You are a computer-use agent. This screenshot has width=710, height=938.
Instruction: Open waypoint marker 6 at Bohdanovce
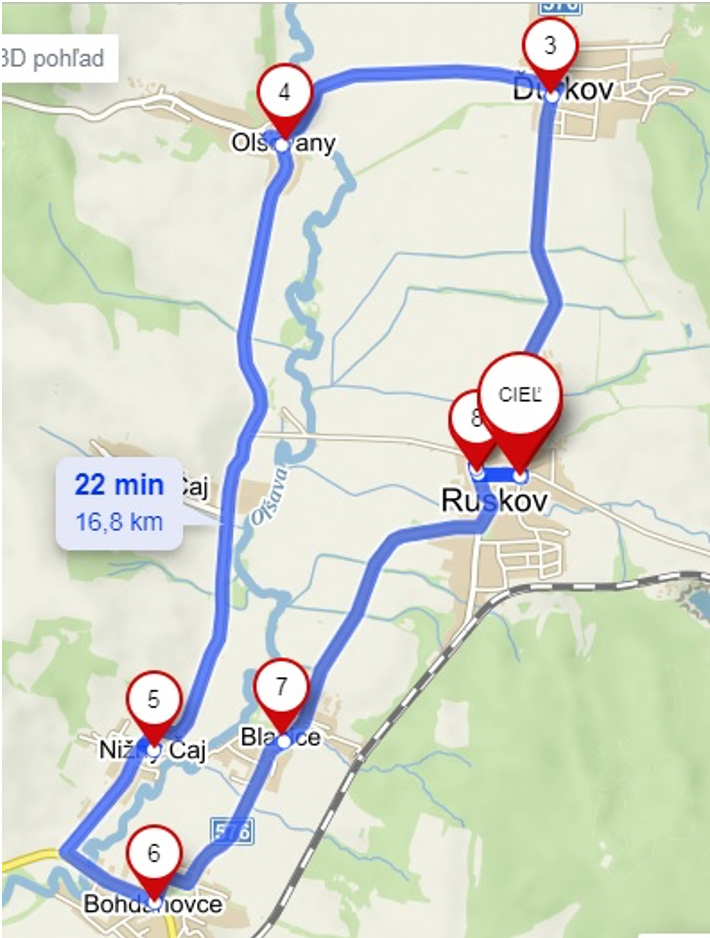(x=153, y=853)
